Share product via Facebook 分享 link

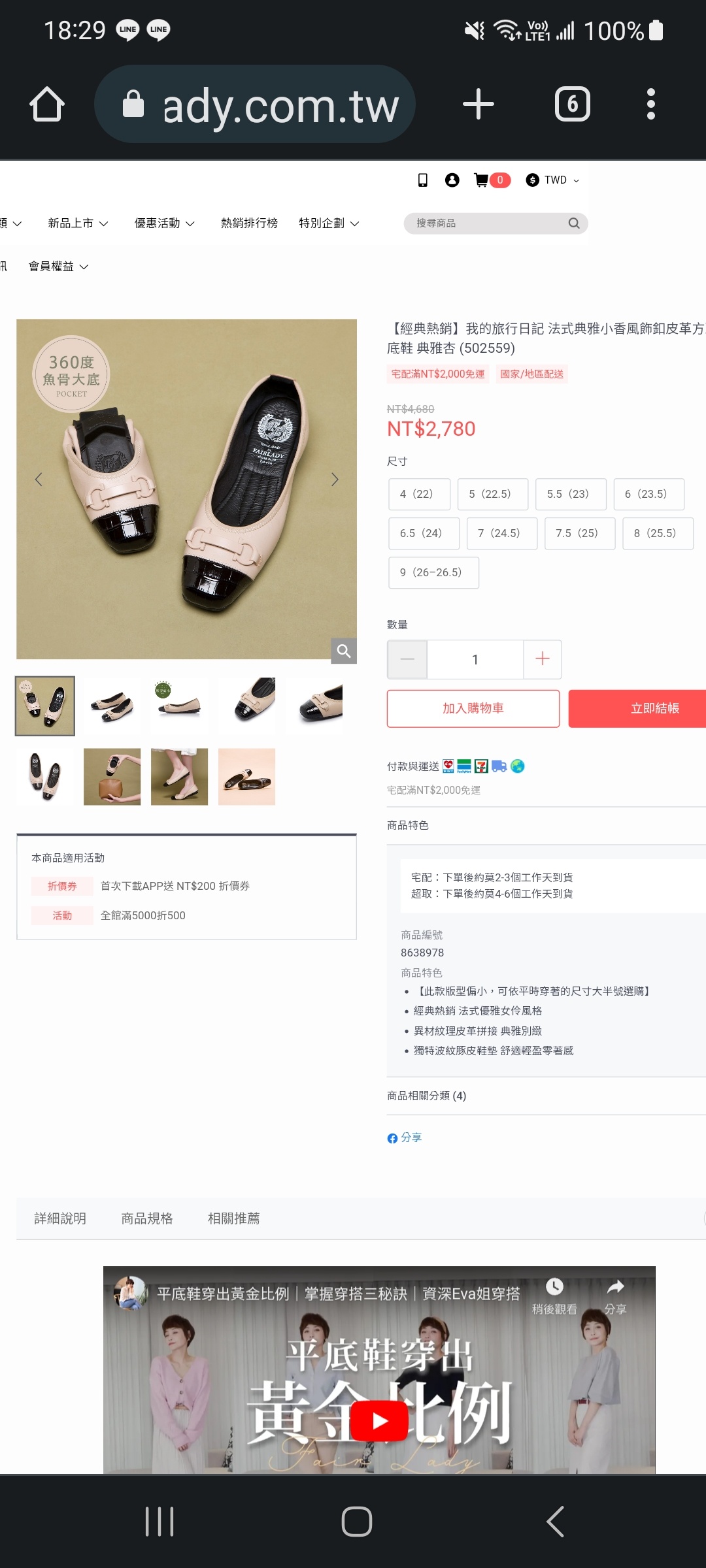(x=405, y=1137)
